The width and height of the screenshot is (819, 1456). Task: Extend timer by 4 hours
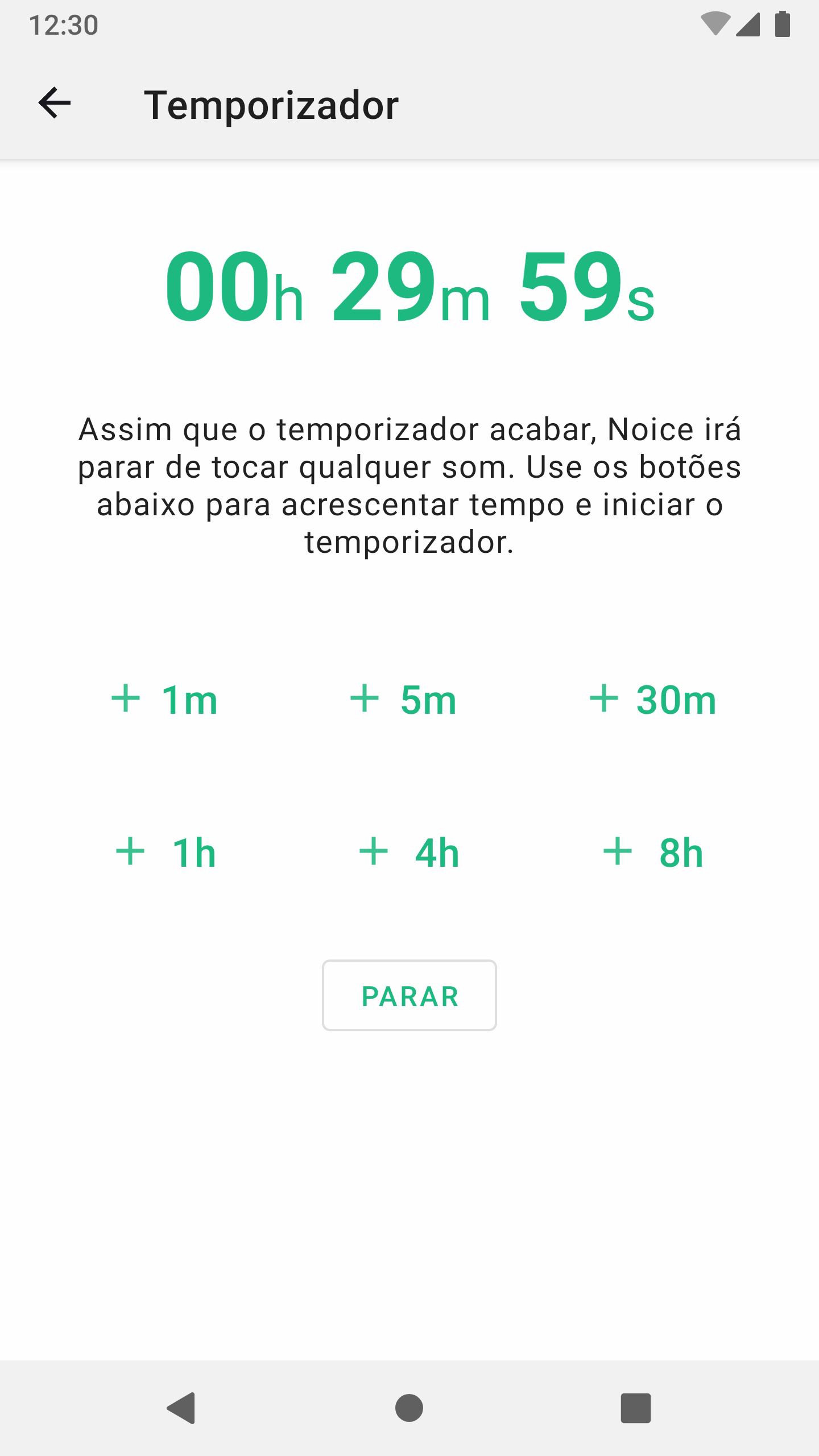coord(409,853)
